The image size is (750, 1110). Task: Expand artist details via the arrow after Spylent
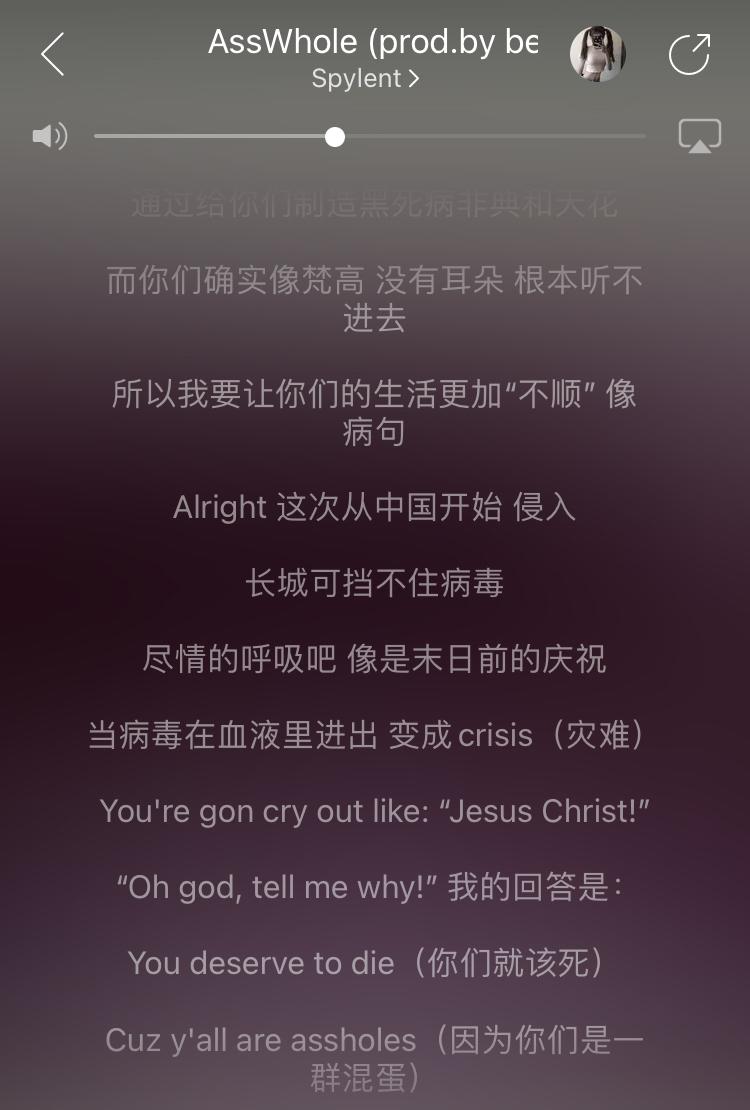tap(415, 79)
